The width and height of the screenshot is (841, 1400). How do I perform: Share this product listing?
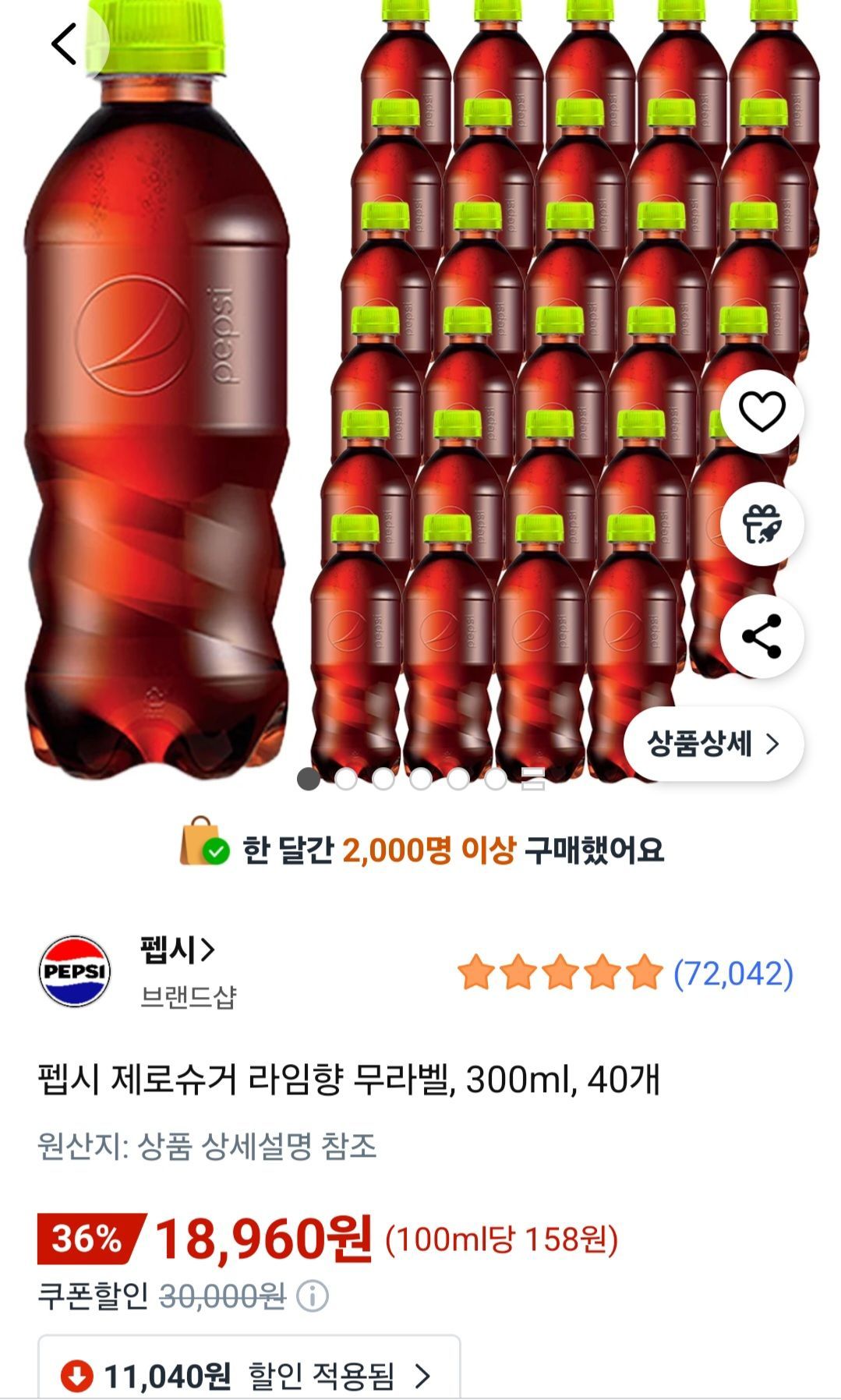click(761, 636)
